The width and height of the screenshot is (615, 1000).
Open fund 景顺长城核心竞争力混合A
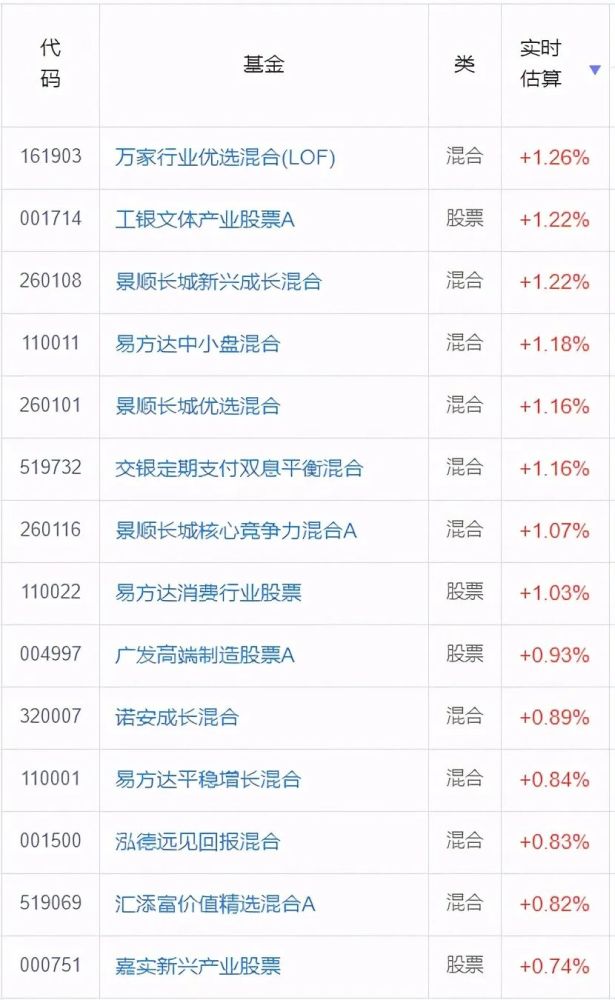pyautogui.click(x=236, y=530)
